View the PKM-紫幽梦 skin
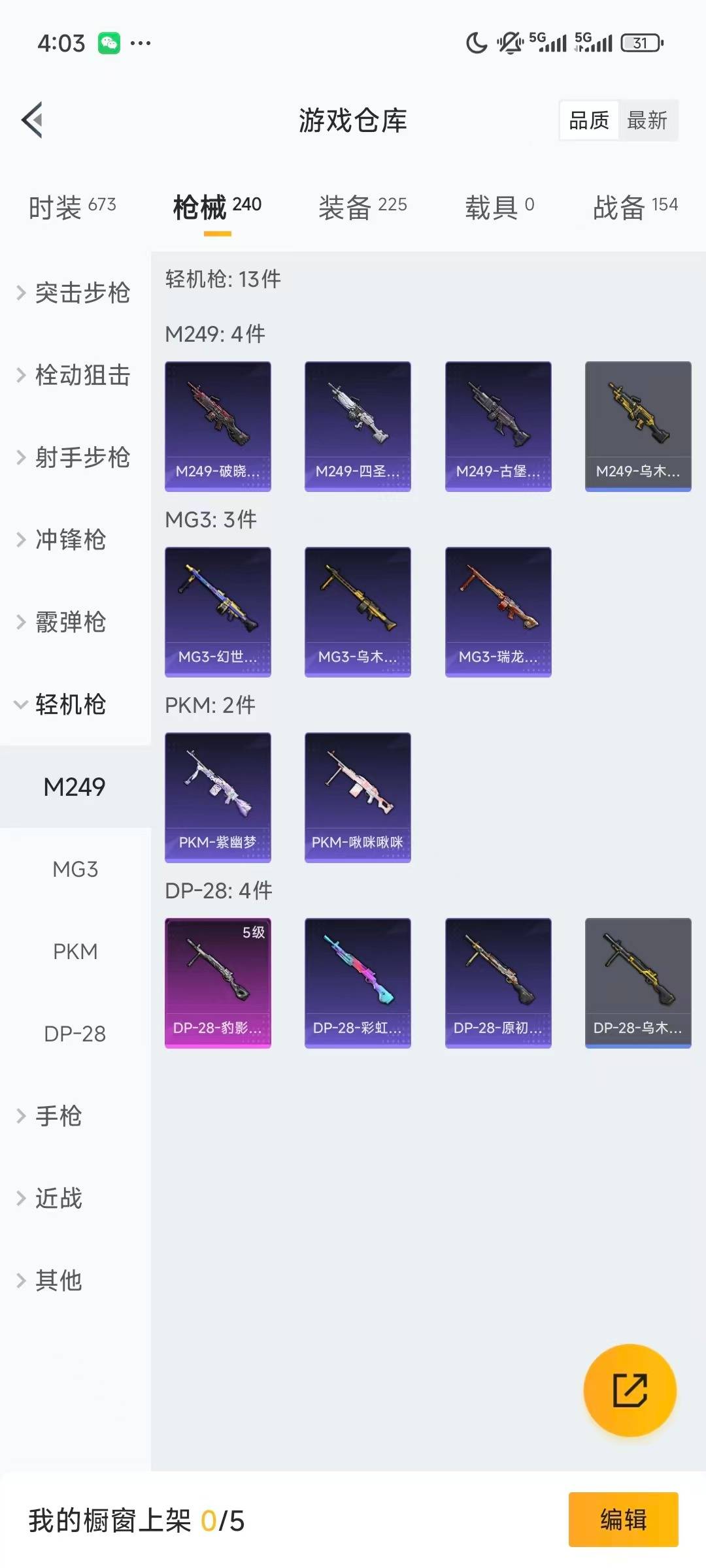This screenshot has height=1568, width=706. [x=218, y=797]
